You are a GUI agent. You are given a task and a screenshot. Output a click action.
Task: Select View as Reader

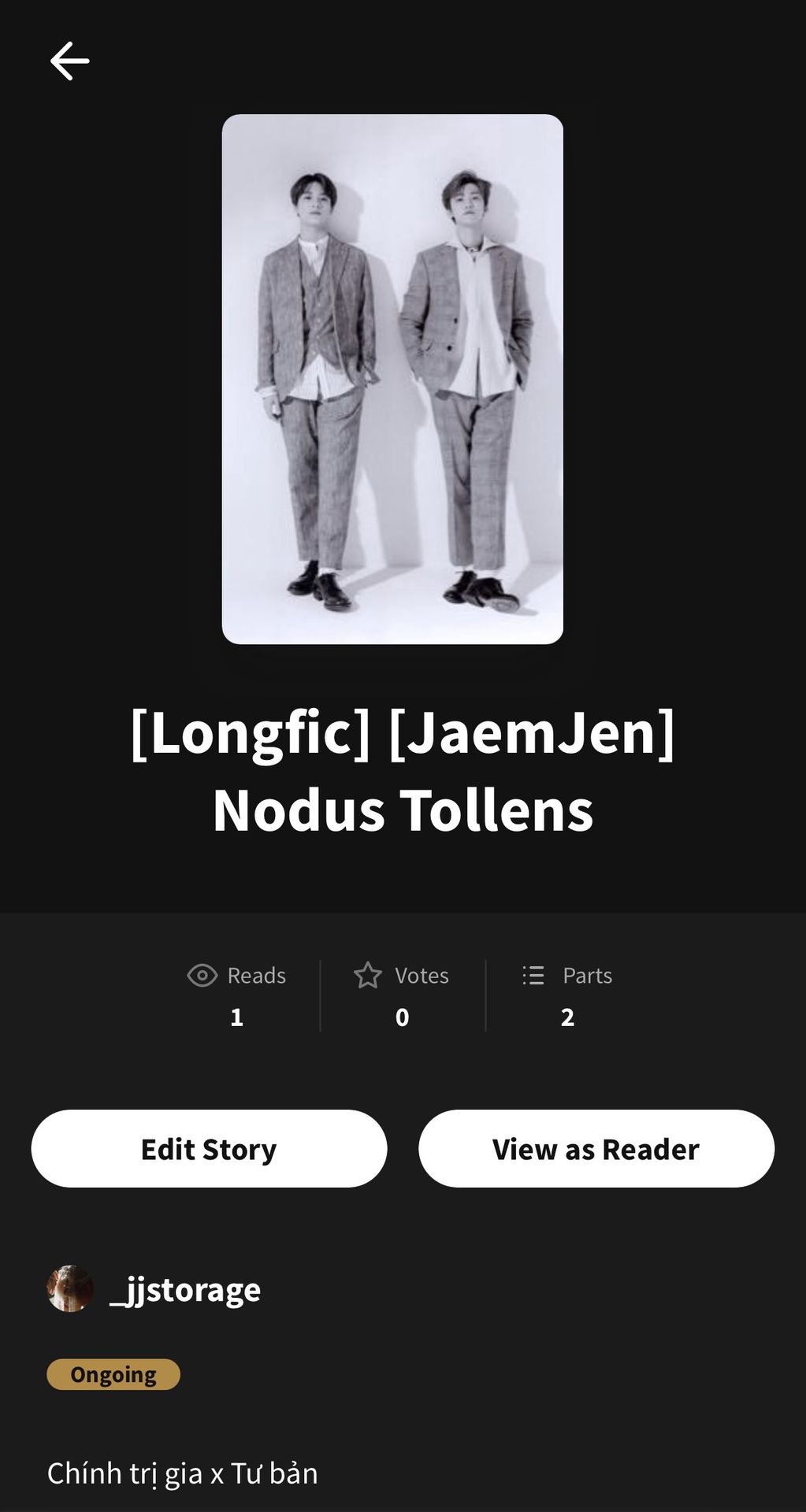[596, 1149]
